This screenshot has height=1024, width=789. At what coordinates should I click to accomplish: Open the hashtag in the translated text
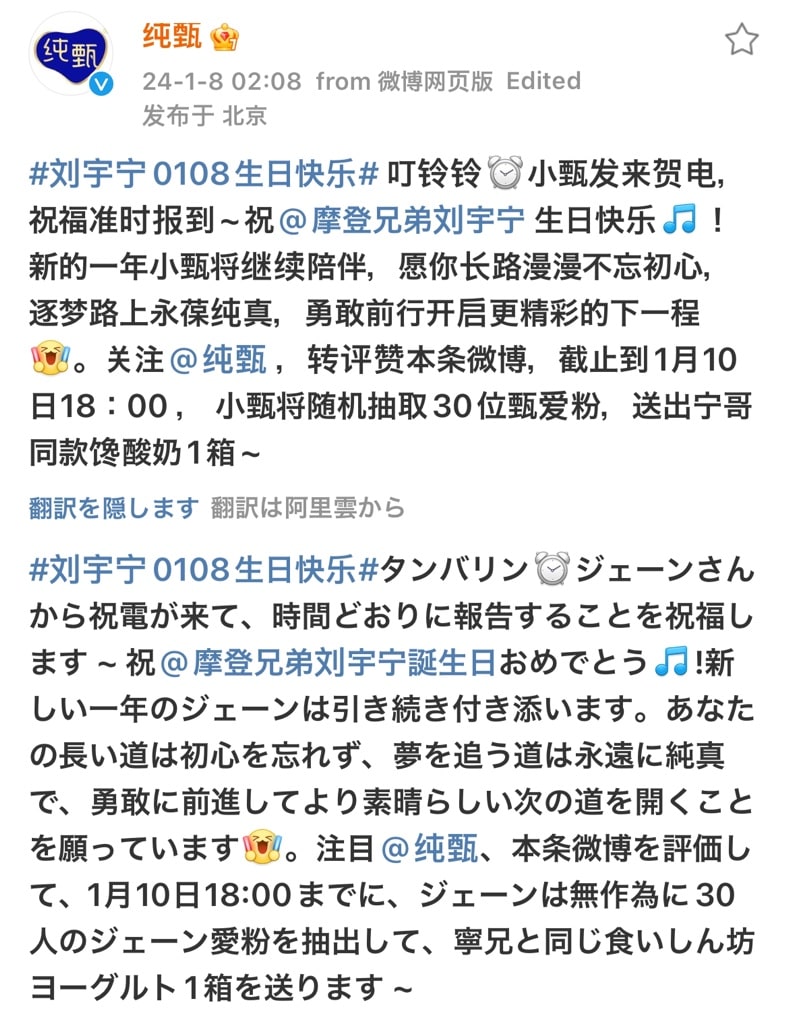[205, 569]
